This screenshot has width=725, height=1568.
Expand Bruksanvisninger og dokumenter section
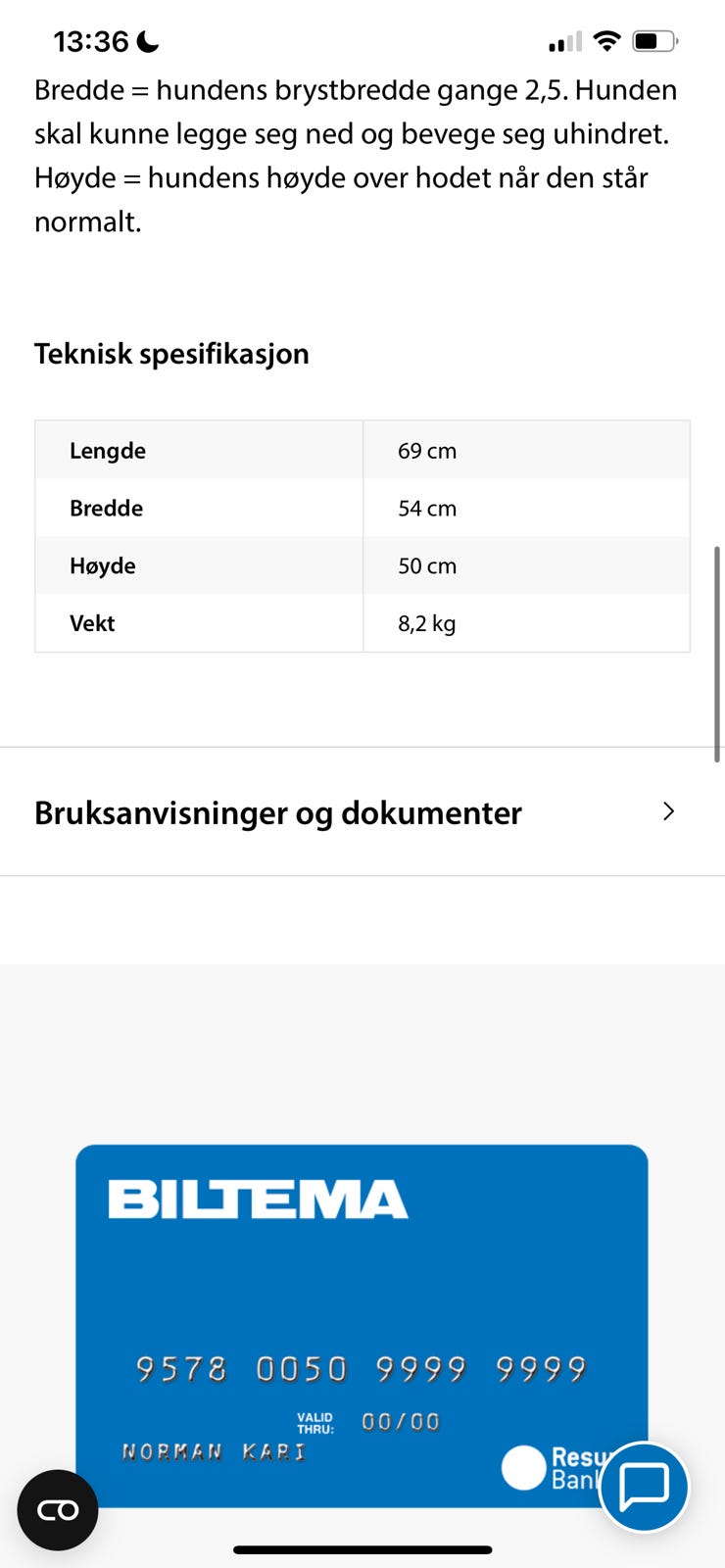pyautogui.click(x=362, y=811)
